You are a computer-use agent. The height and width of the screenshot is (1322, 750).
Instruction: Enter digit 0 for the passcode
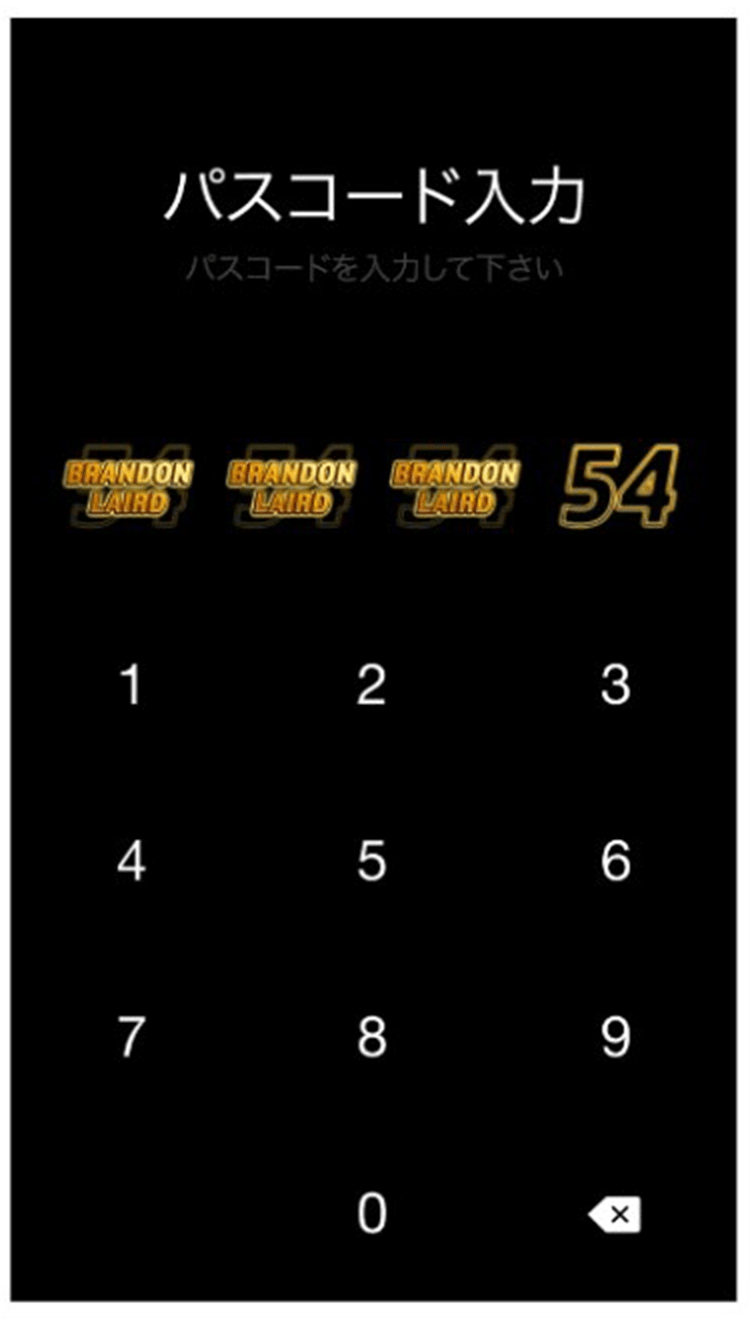372,1214
